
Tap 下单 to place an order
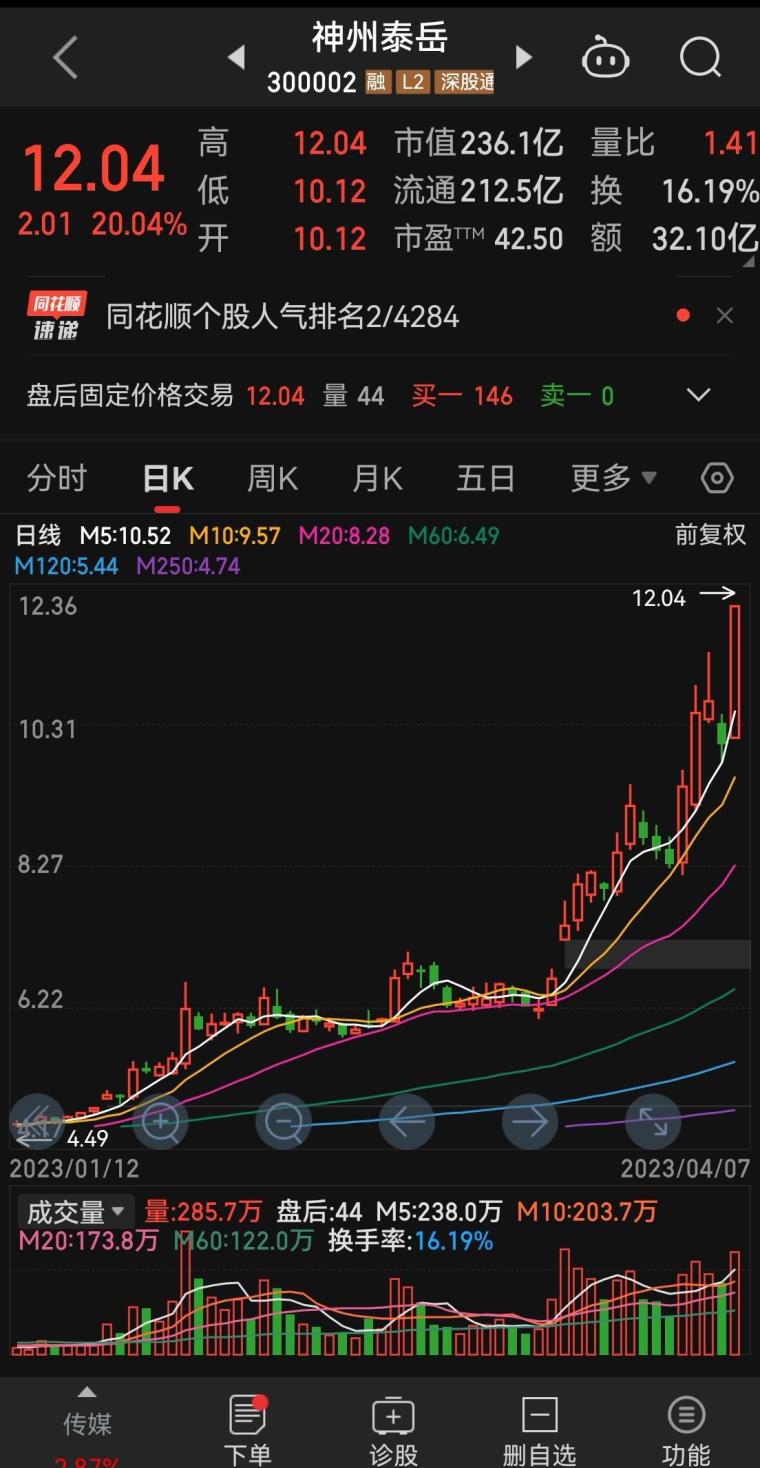point(247,1430)
